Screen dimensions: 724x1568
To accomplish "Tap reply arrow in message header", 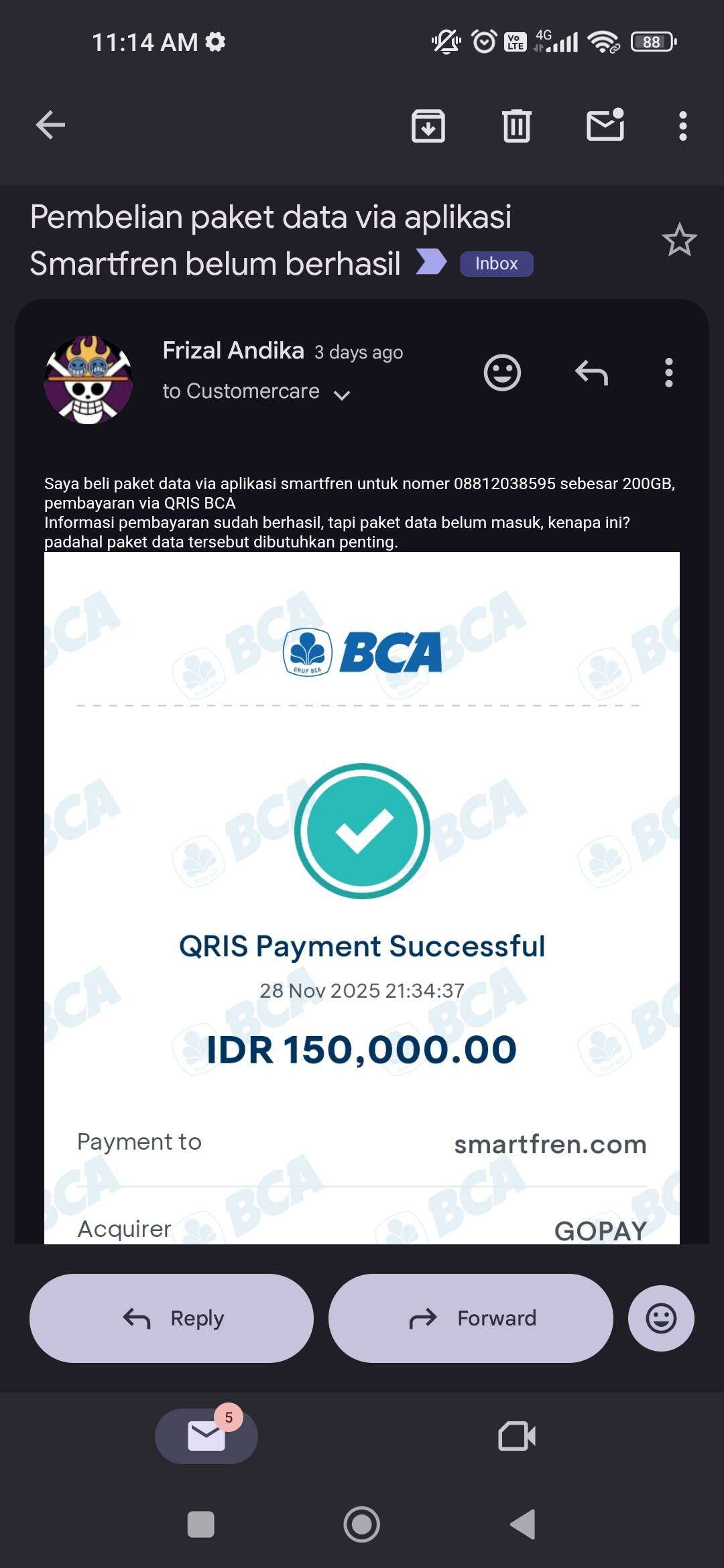I will click(591, 373).
